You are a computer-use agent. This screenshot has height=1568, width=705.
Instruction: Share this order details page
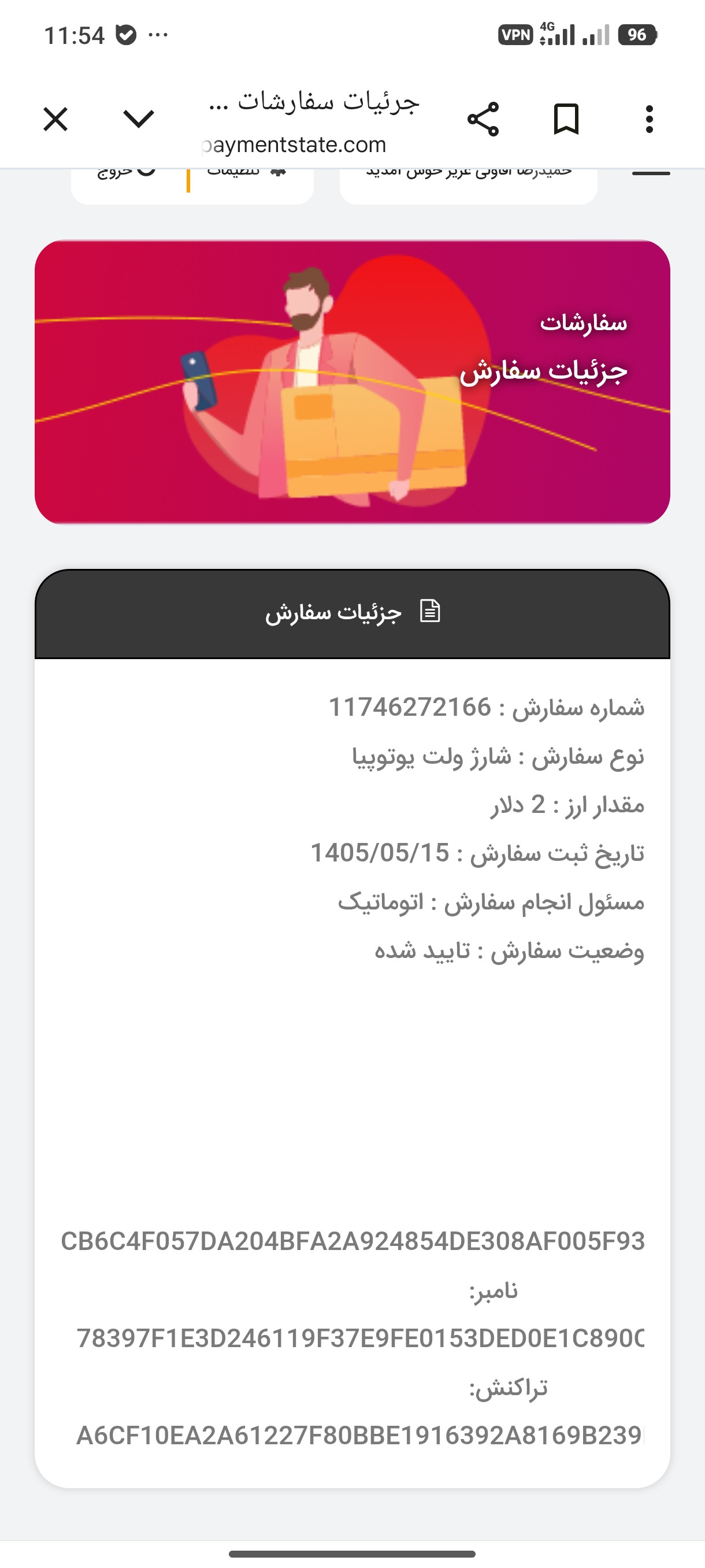(x=483, y=119)
